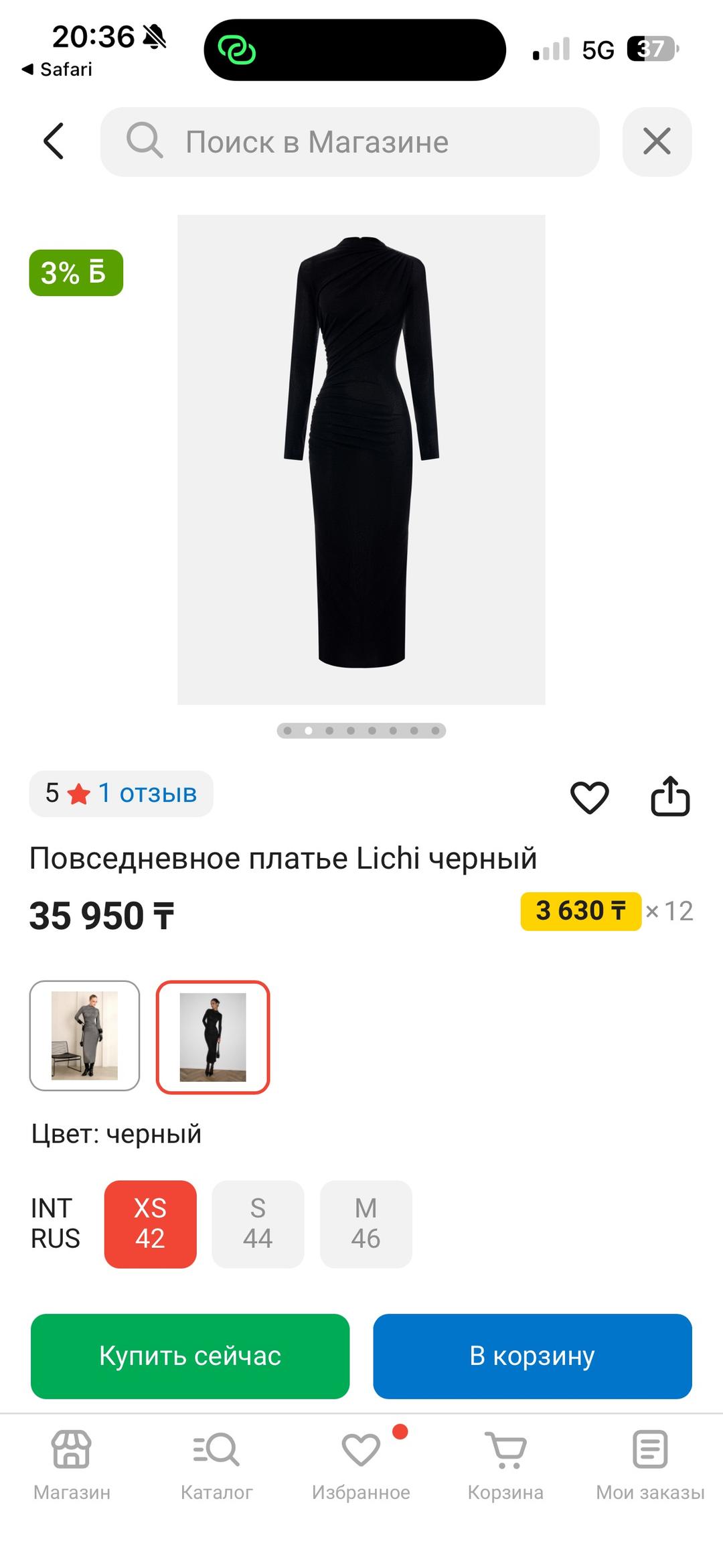Image resolution: width=723 pixels, height=1568 pixels.
Task: Select the black dress color variant
Action: [213, 1037]
